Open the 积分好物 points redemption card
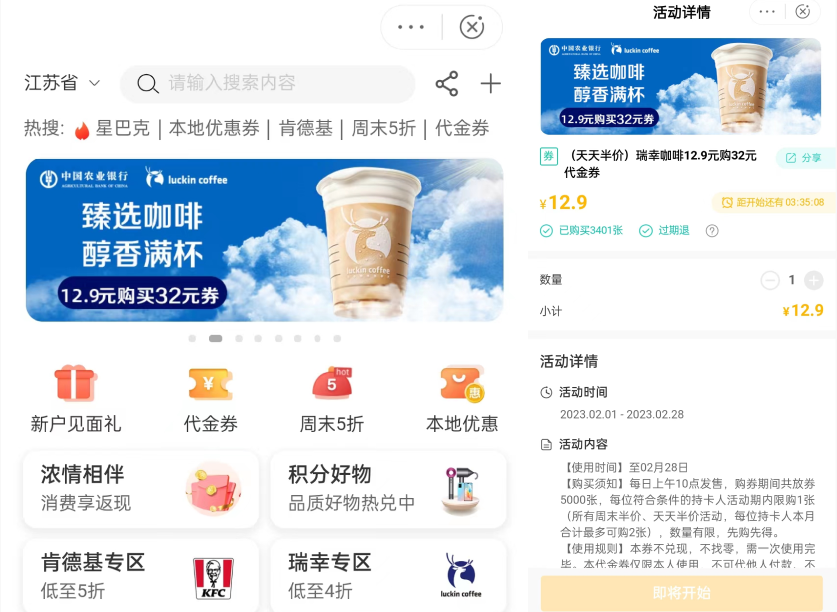 point(388,488)
